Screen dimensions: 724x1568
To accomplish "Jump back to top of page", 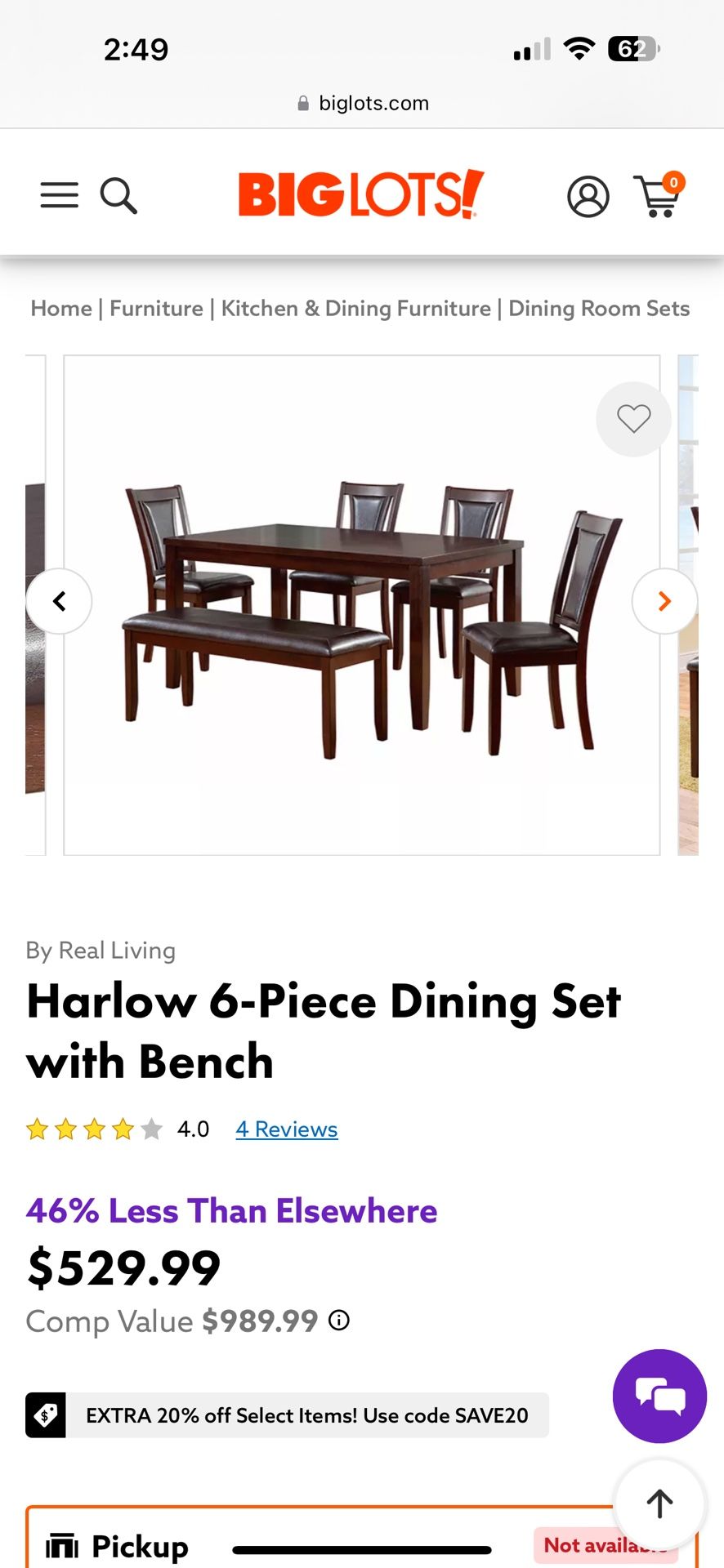I will (659, 1503).
